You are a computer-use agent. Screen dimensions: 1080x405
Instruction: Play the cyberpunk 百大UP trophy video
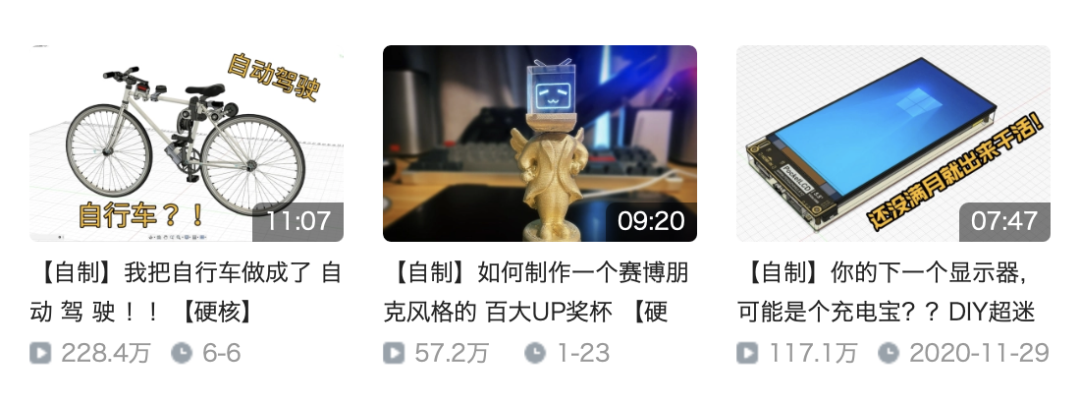[539, 143]
